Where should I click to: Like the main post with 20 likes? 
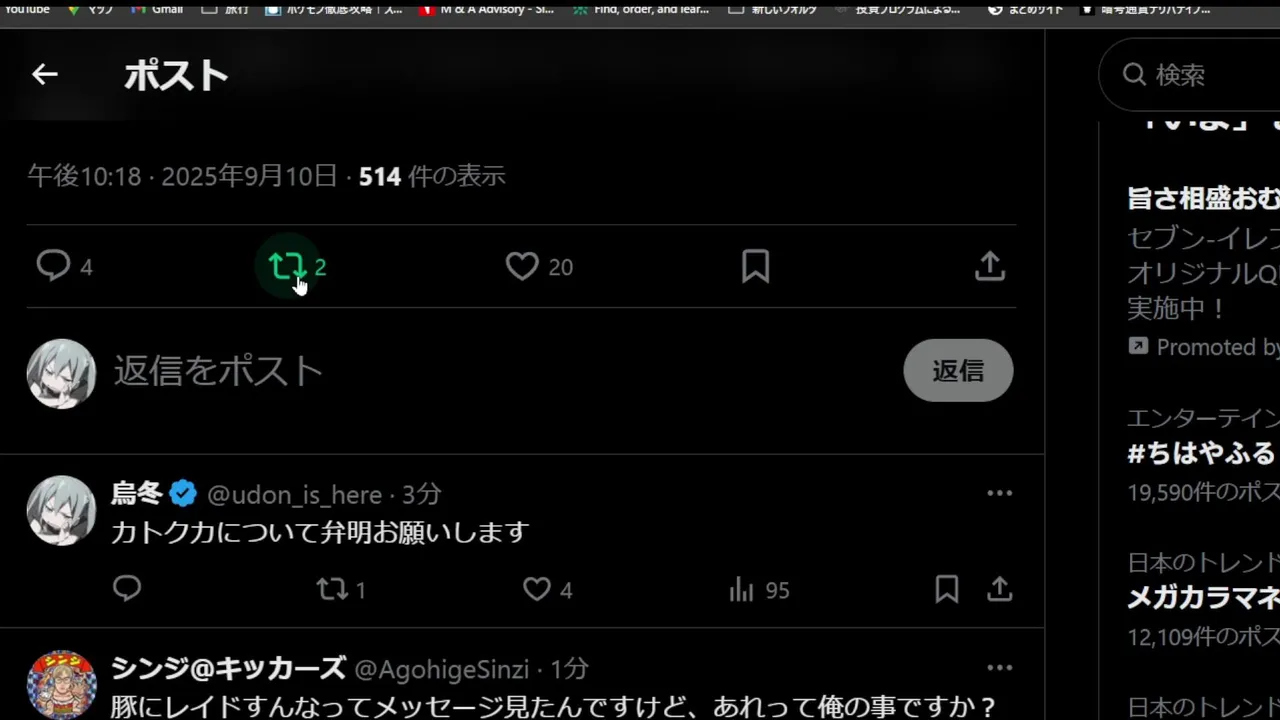522,266
